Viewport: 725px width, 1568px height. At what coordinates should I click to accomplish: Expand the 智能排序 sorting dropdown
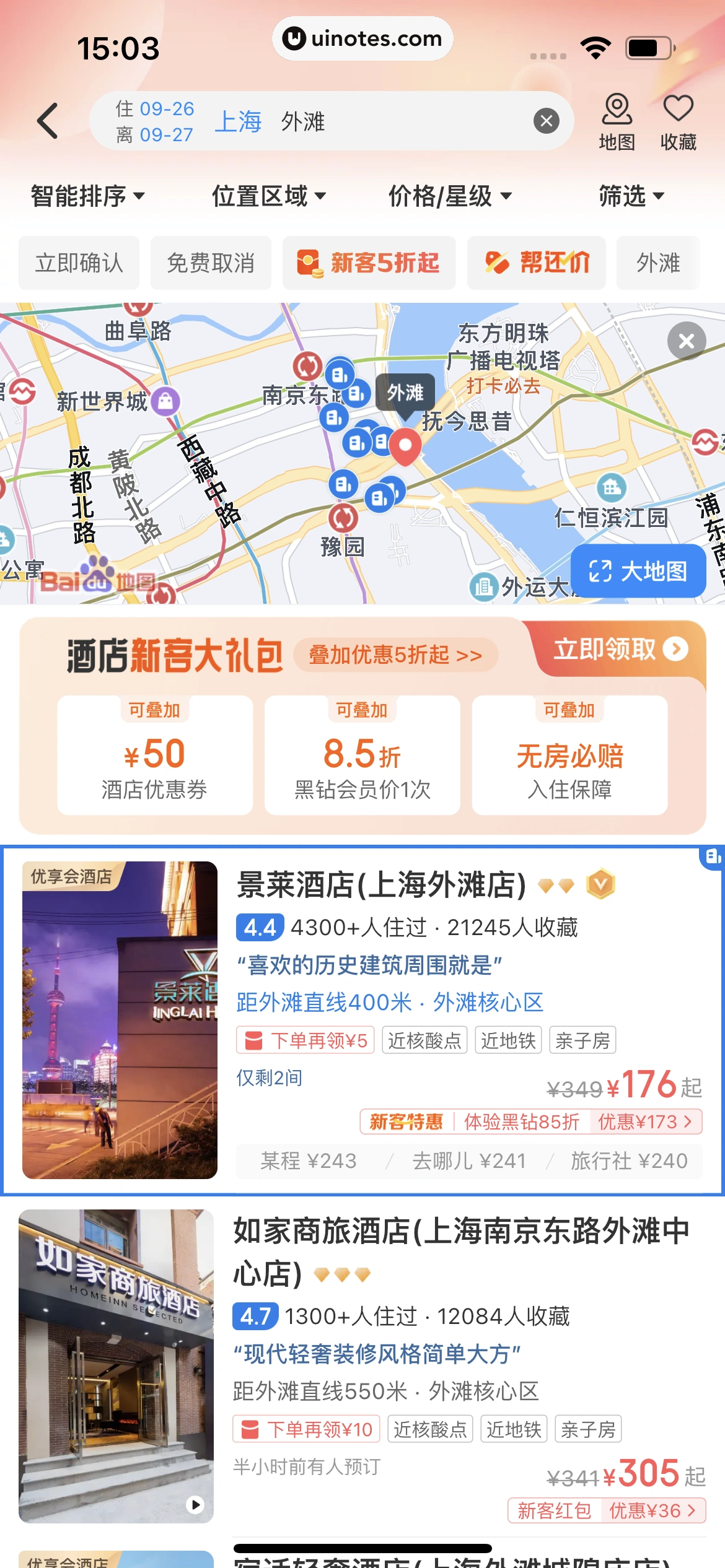(87, 196)
